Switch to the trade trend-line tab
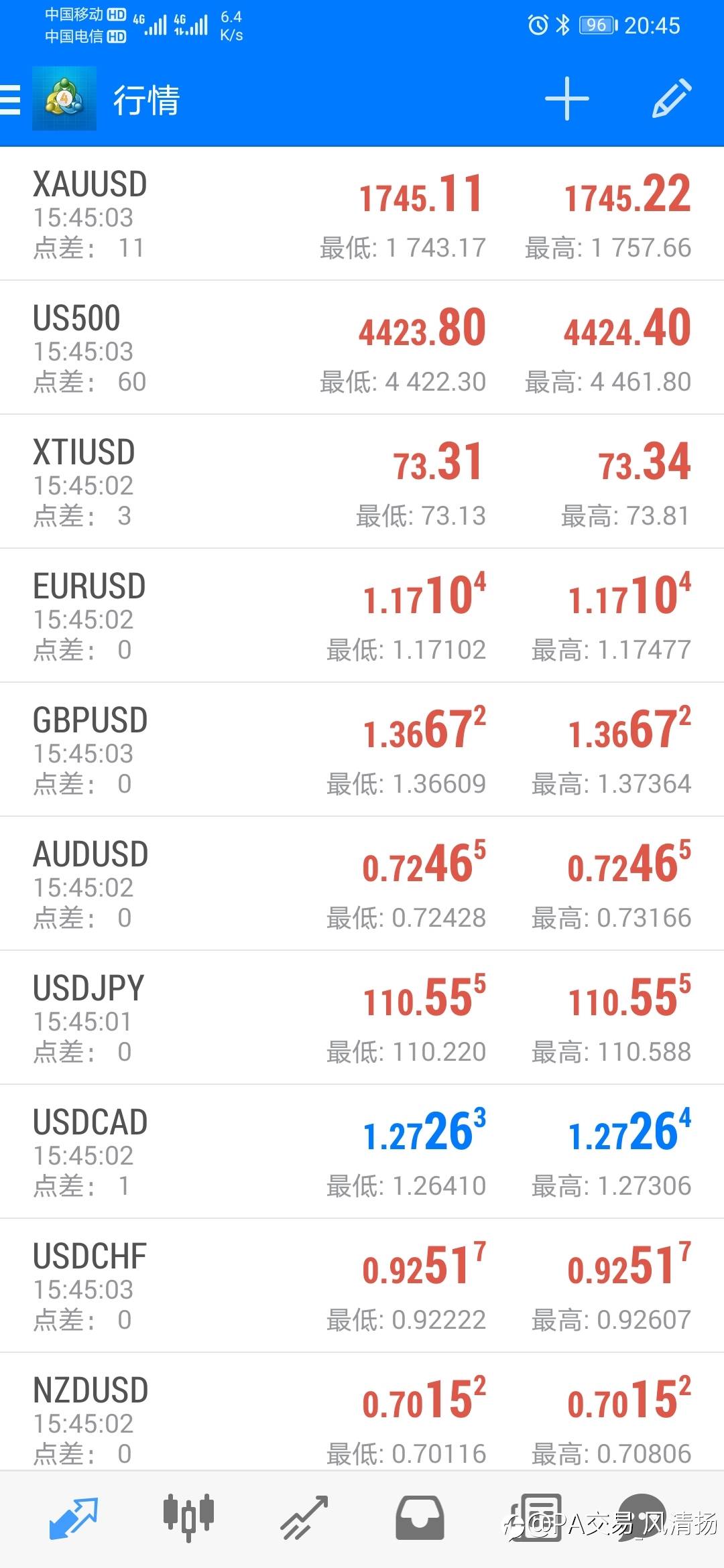This screenshot has height=1568, width=724. pyautogui.click(x=304, y=1518)
